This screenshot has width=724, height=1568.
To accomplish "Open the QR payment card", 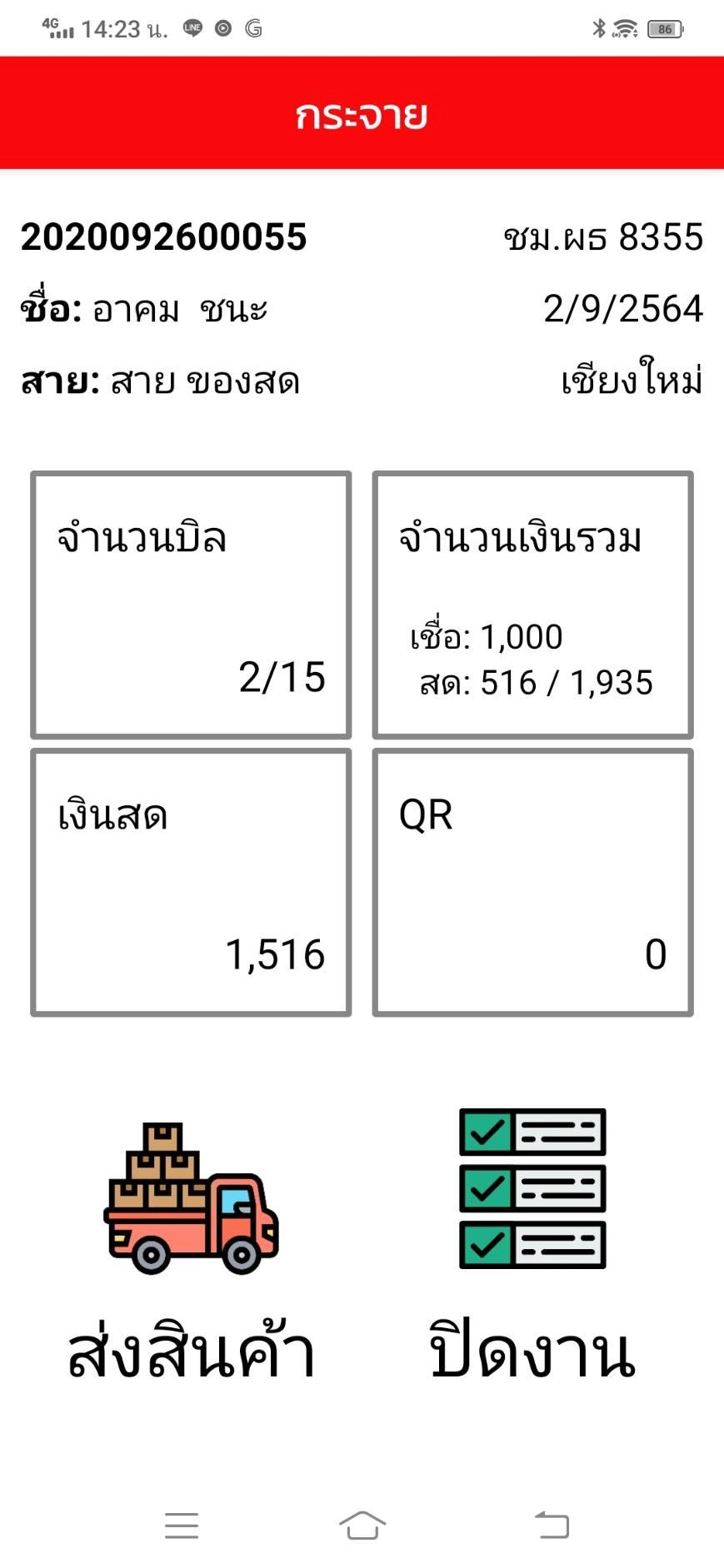I will pyautogui.click(x=532, y=883).
